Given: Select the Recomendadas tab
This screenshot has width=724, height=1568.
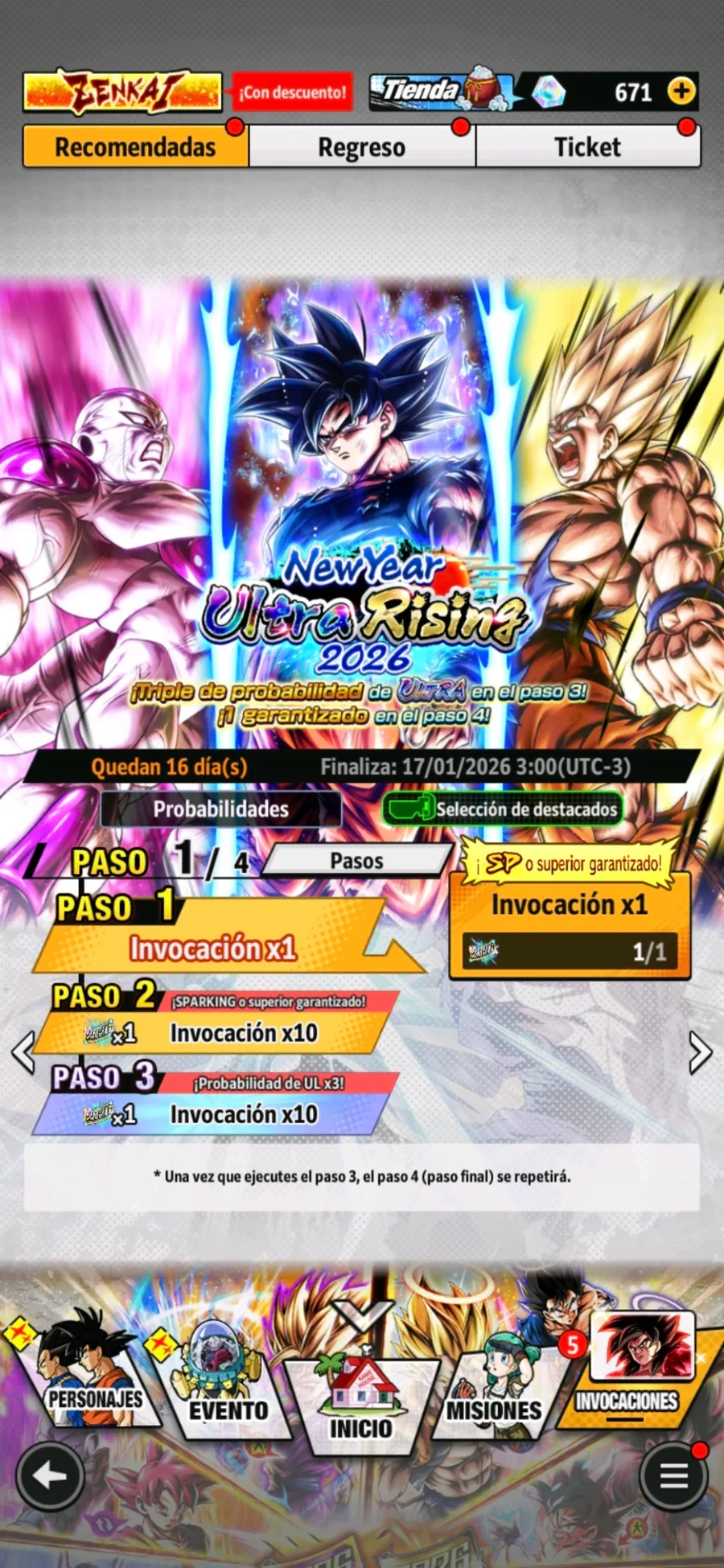Looking at the screenshot, I should [x=135, y=146].
